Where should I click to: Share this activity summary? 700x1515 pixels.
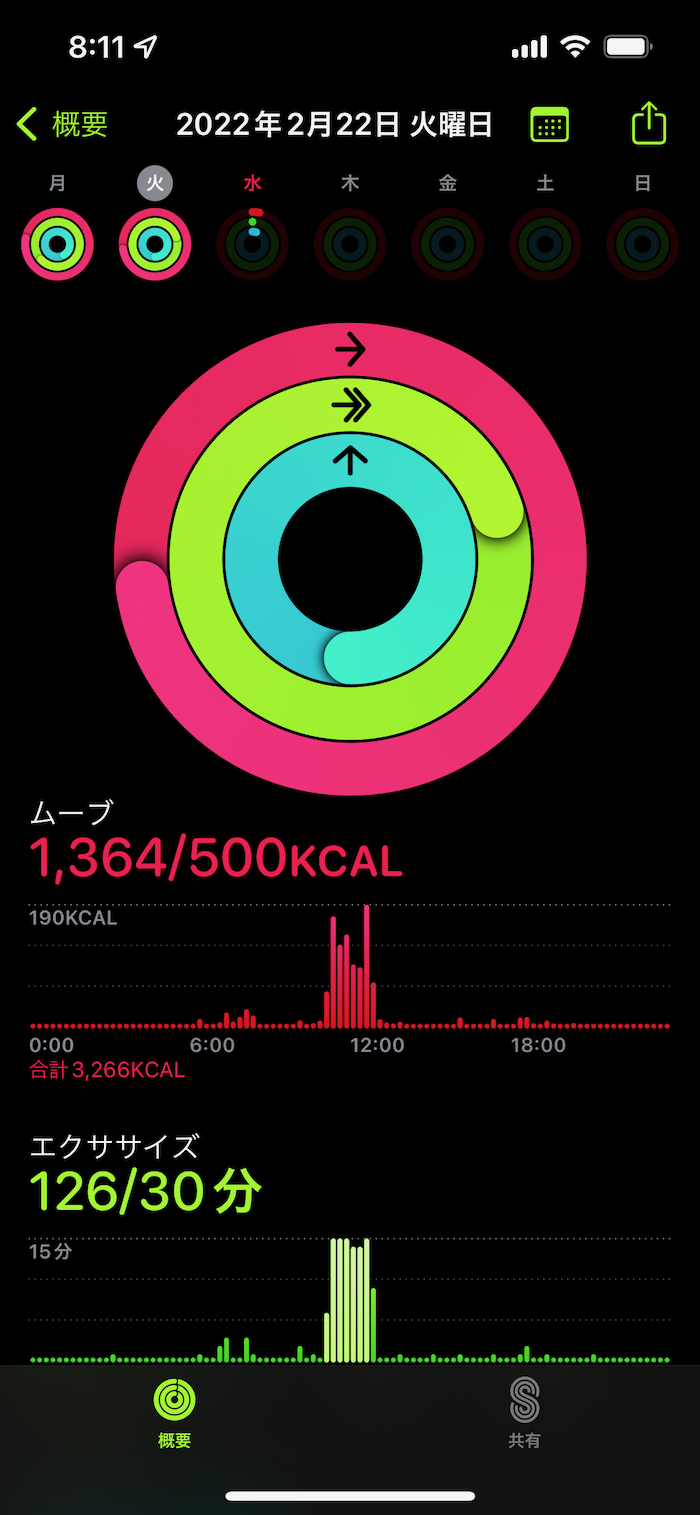648,124
